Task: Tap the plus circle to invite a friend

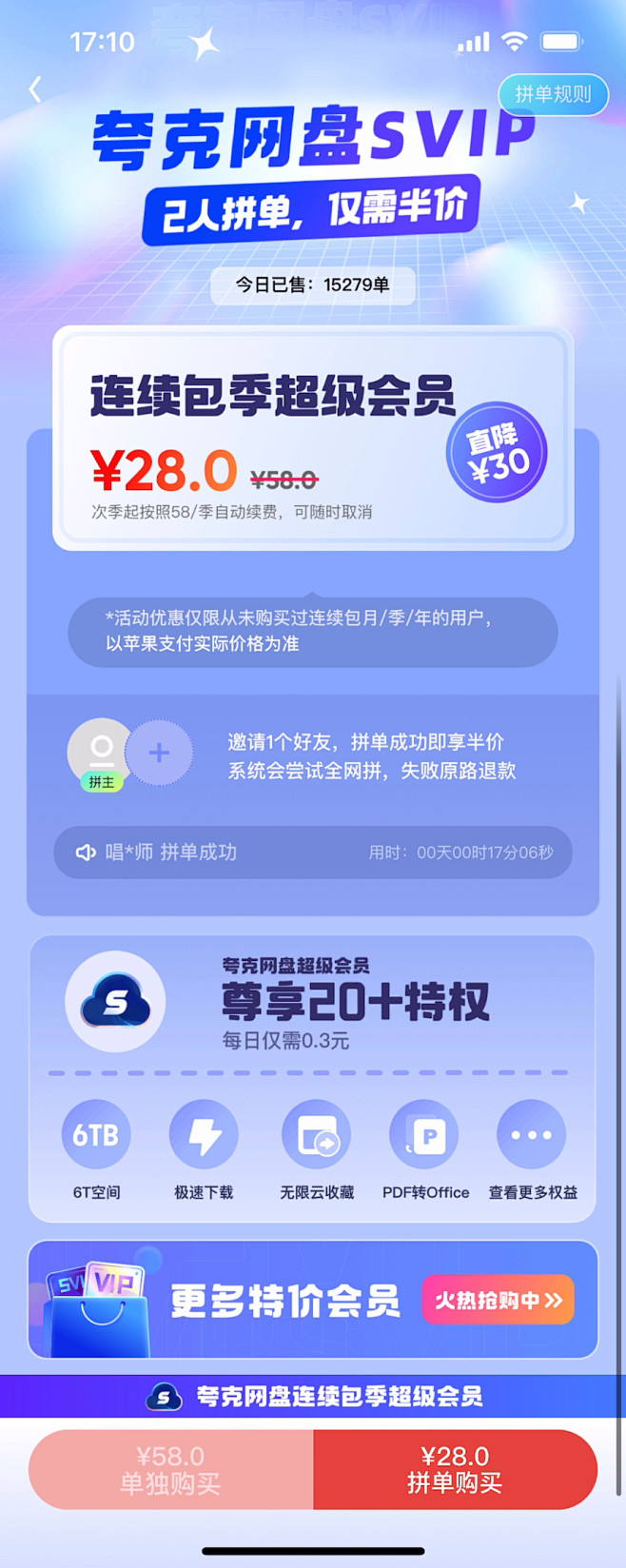Action: 159,753
